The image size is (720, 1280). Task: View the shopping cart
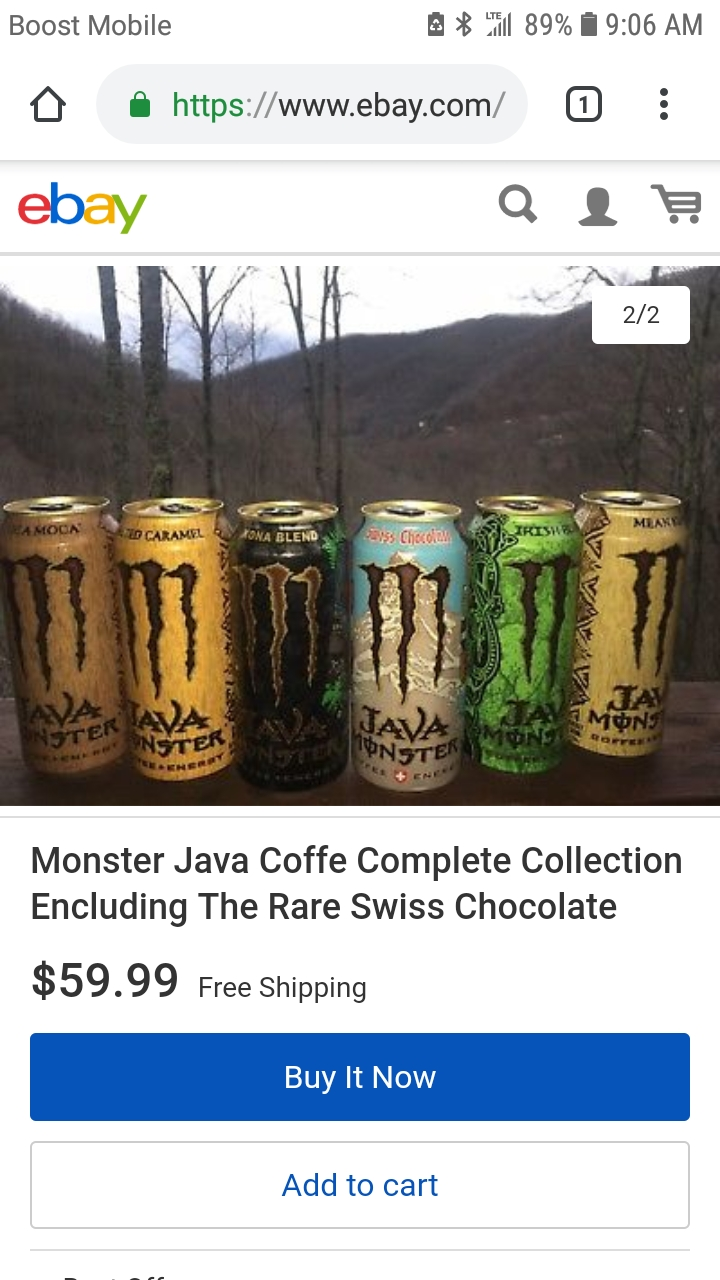click(676, 205)
